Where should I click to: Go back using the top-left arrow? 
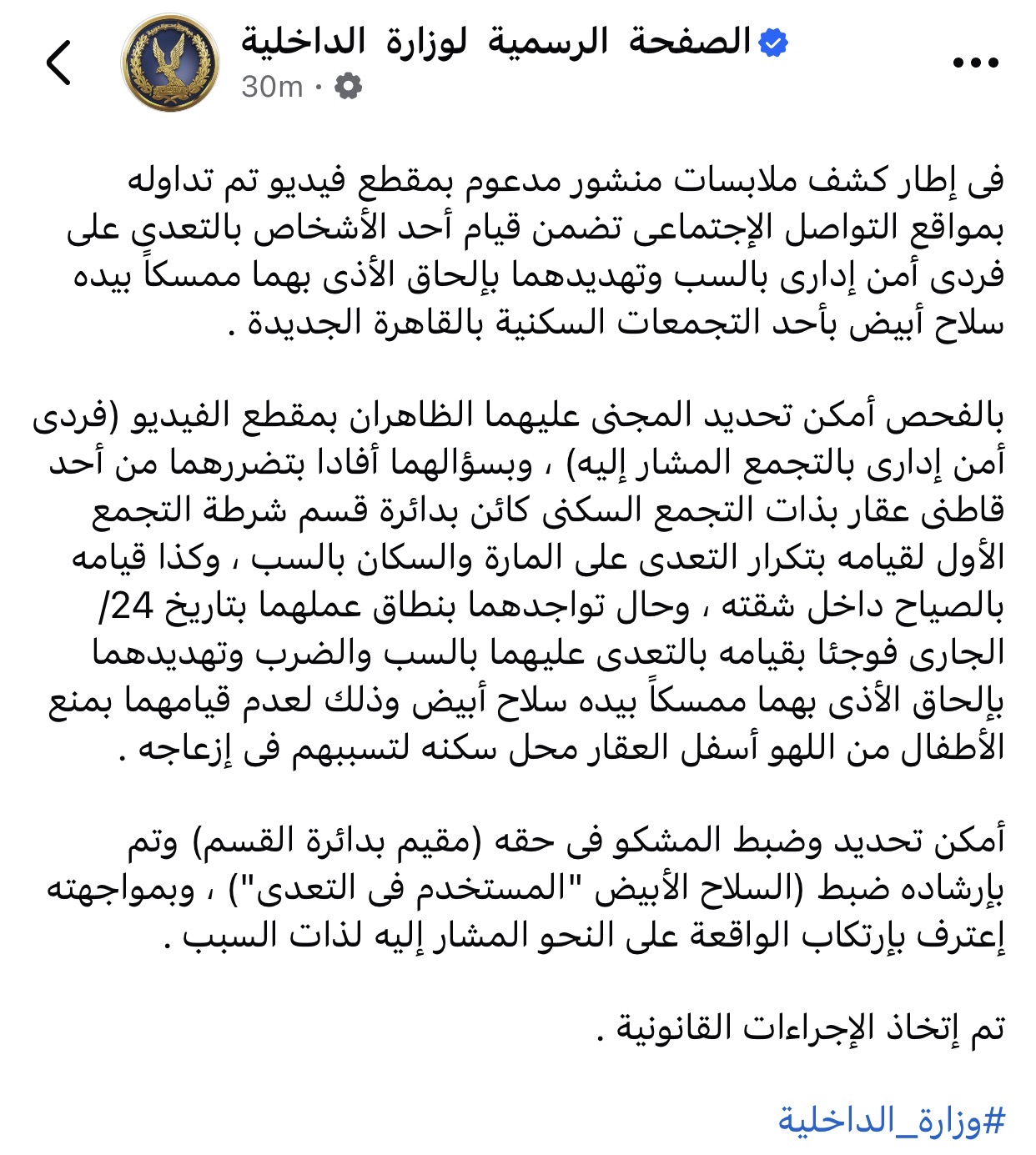[58, 63]
